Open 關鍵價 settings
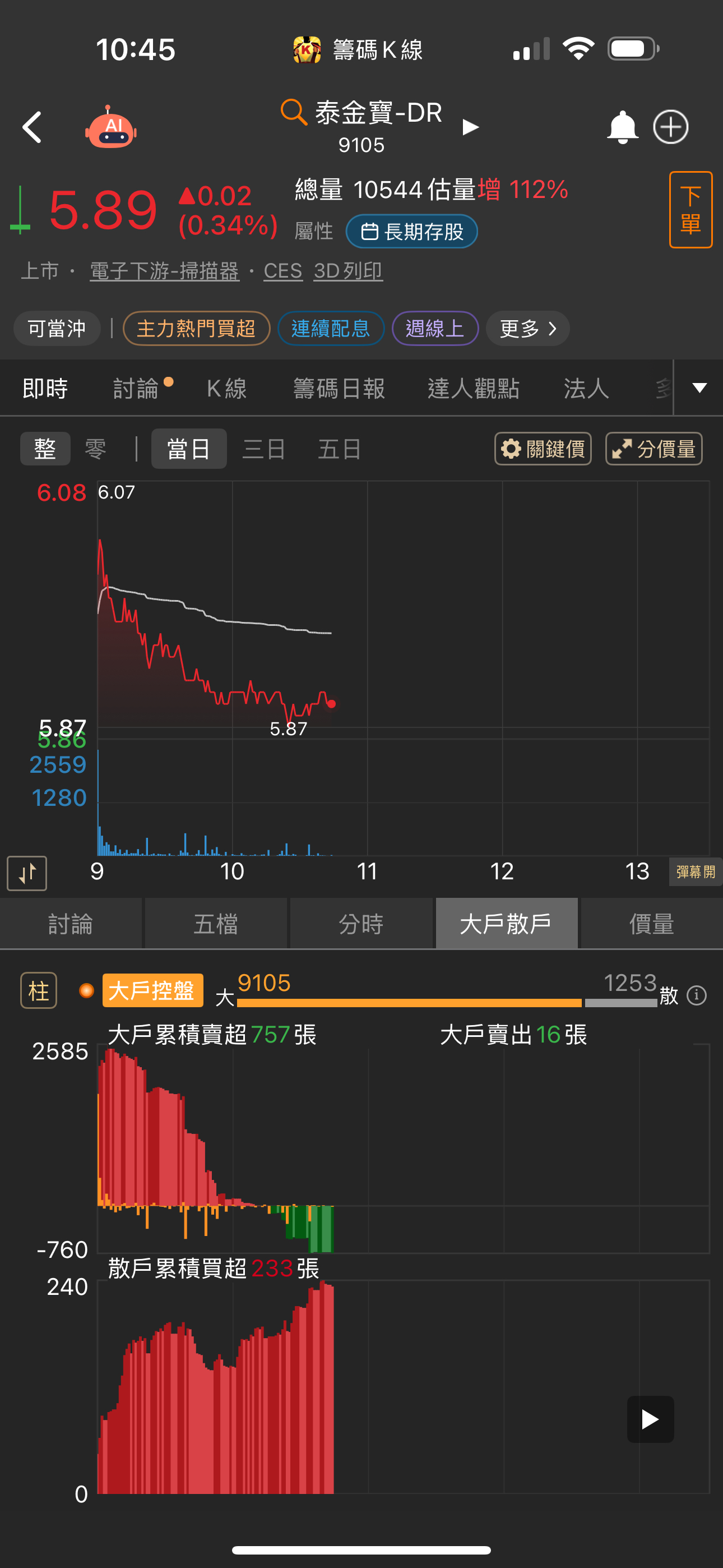This screenshot has height=1568, width=723. [x=543, y=449]
